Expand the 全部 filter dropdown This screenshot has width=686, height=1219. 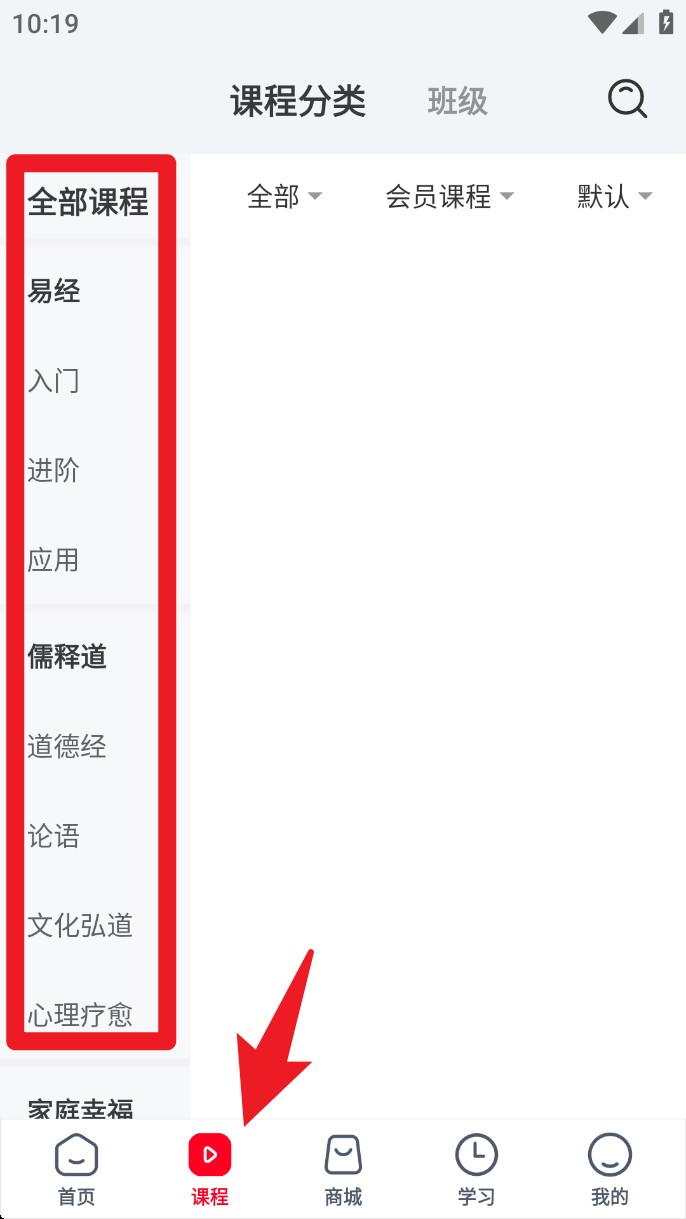pyautogui.click(x=284, y=196)
